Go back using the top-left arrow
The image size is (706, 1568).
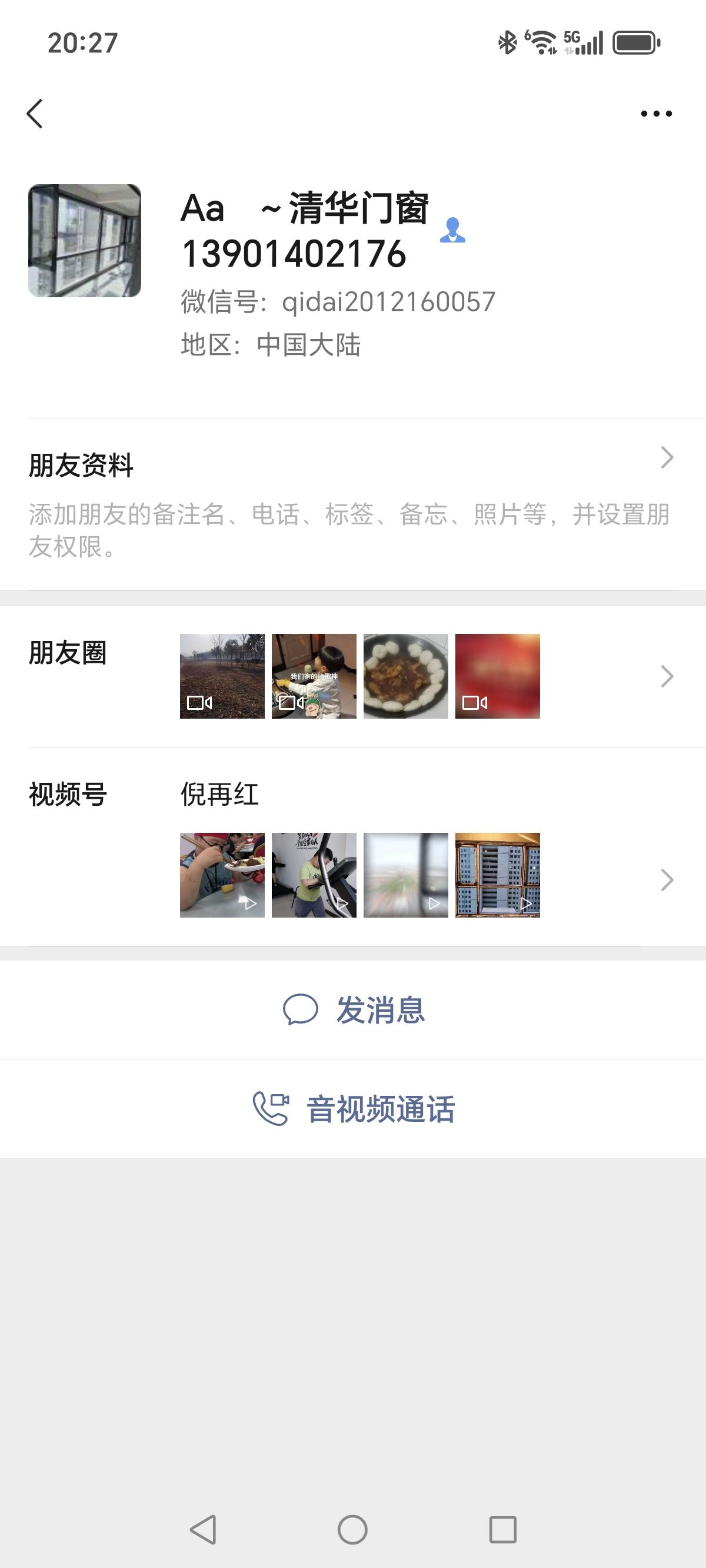coord(35,114)
